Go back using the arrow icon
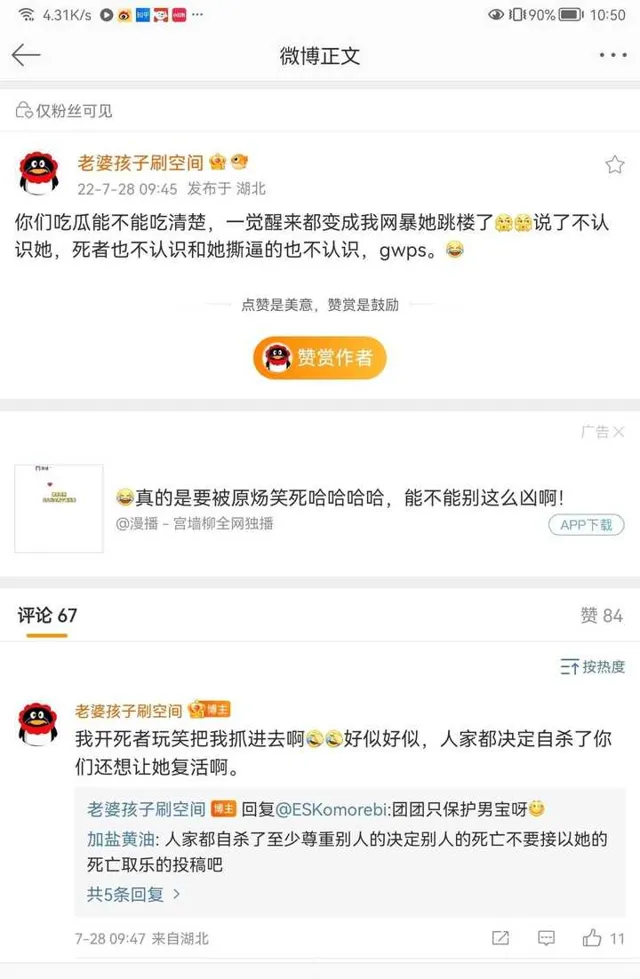Viewport: 640px width, 979px height. 27,55
